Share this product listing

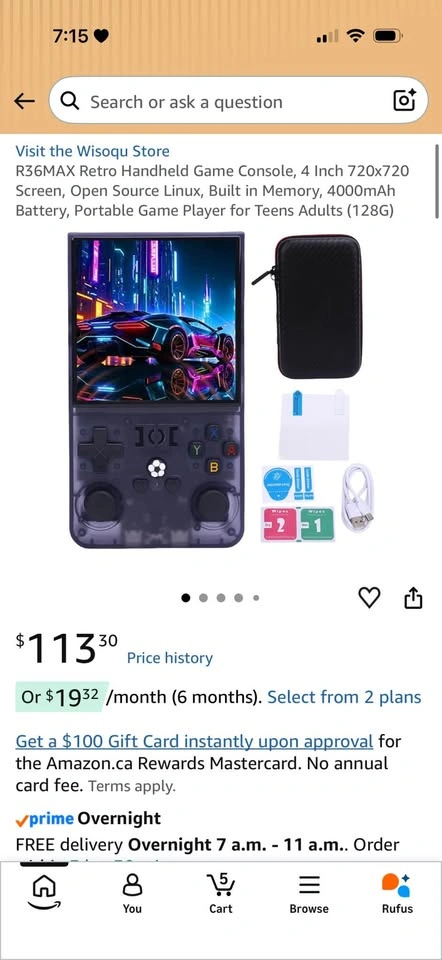[x=413, y=598]
